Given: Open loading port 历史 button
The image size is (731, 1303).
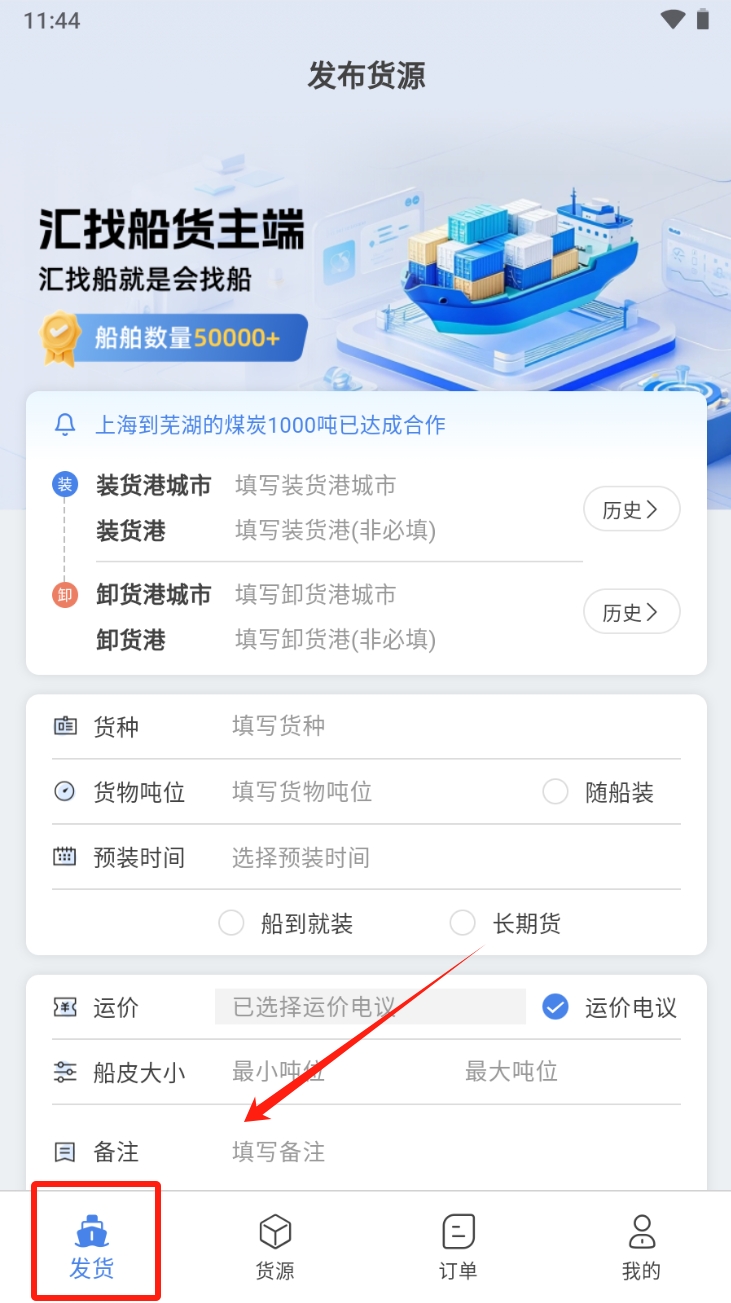Looking at the screenshot, I should tap(631, 510).
